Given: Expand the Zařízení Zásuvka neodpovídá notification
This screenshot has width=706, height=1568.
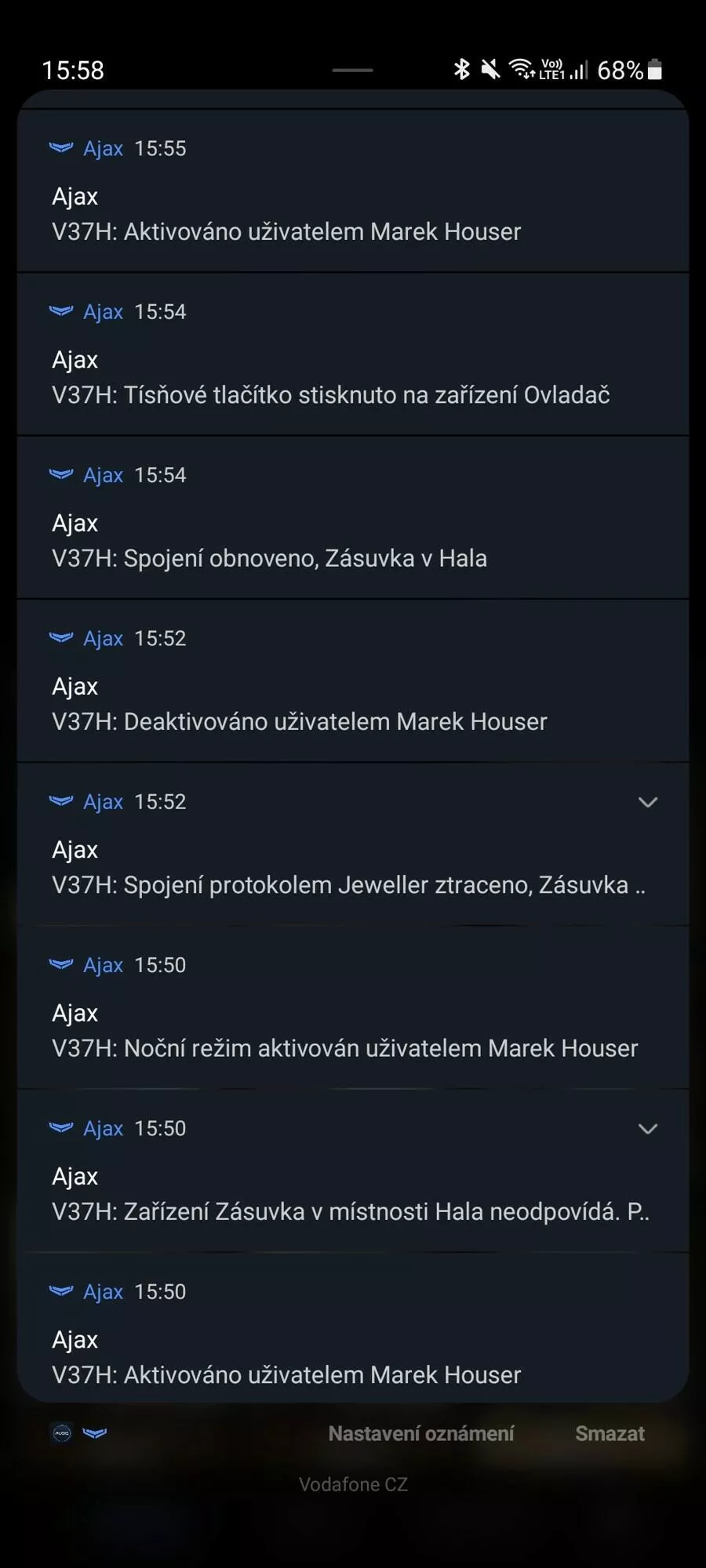Looking at the screenshot, I should point(648,1129).
